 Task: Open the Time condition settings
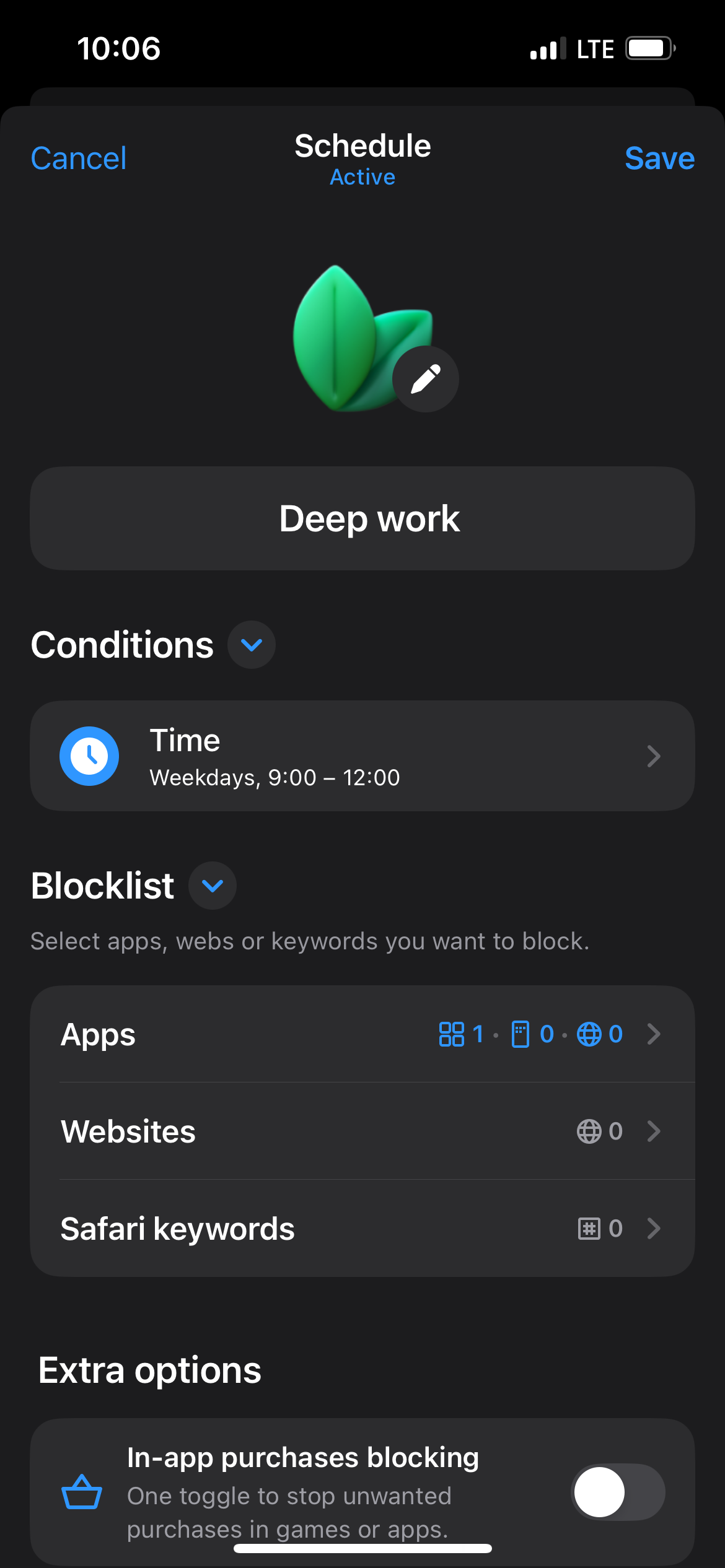[362, 756]
